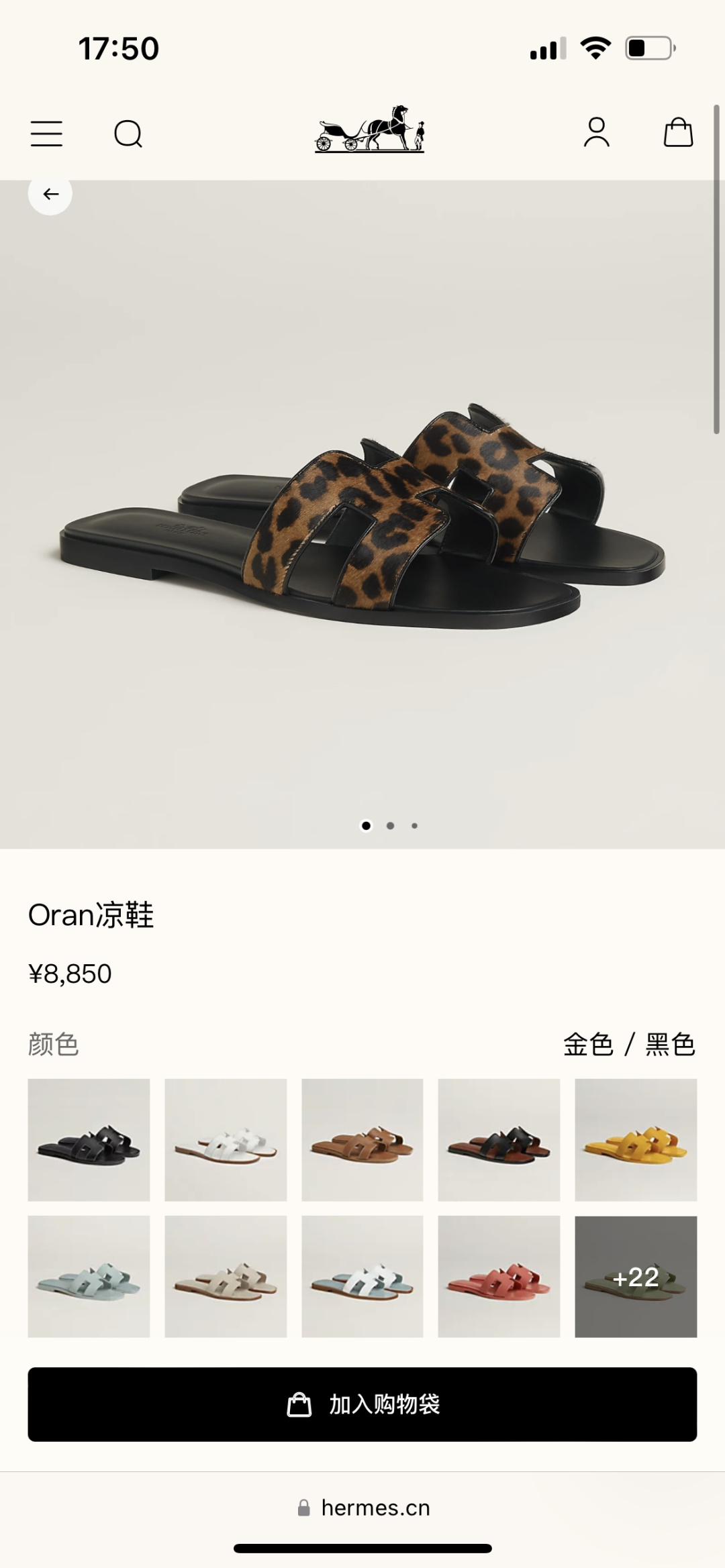This screenshot has width=725, height=1568.
Task: Select the black with brown sole color
Action: pyautogui.click(x=499, y=1139)
